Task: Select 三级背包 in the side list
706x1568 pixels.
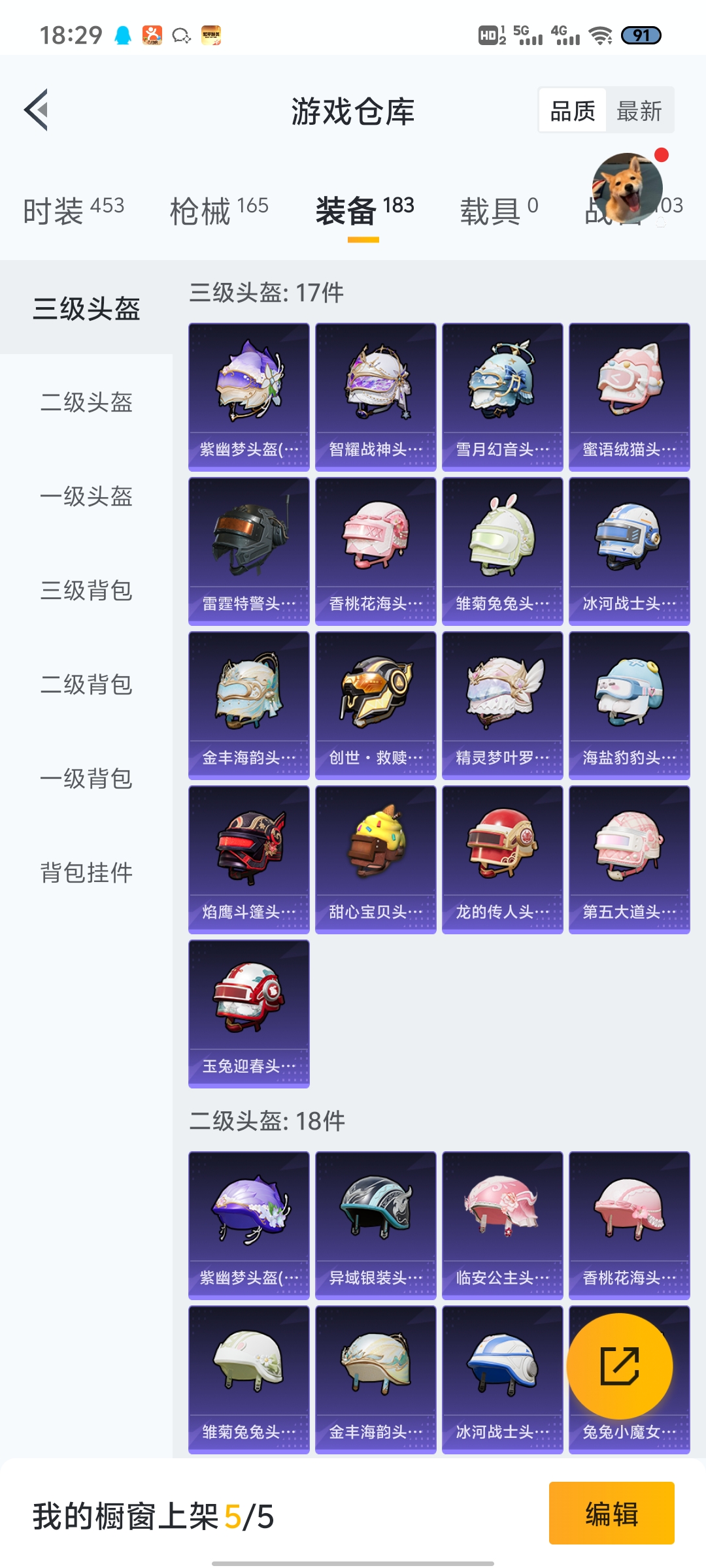Action: 86,591
